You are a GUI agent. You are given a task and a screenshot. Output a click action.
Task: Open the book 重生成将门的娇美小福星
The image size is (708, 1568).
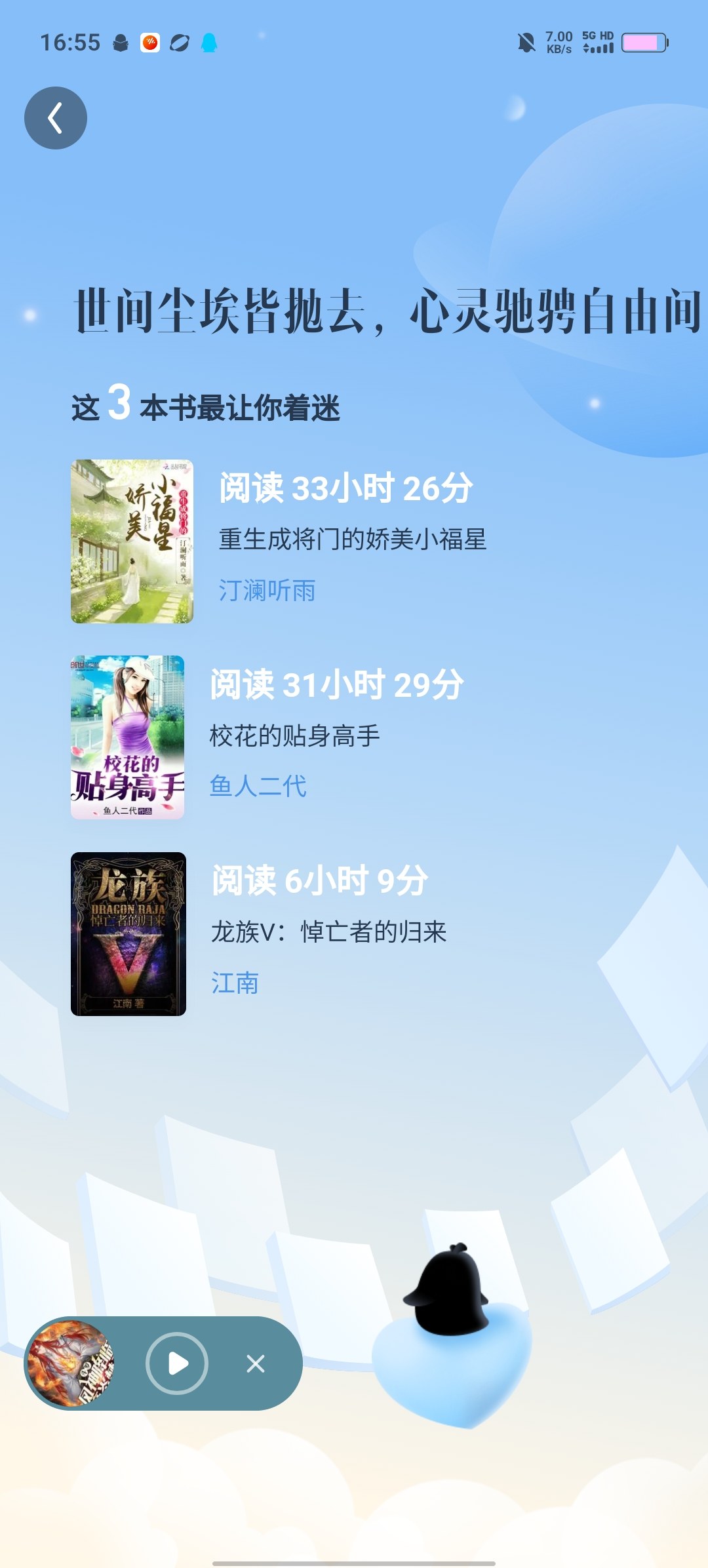tap(353, 539)
